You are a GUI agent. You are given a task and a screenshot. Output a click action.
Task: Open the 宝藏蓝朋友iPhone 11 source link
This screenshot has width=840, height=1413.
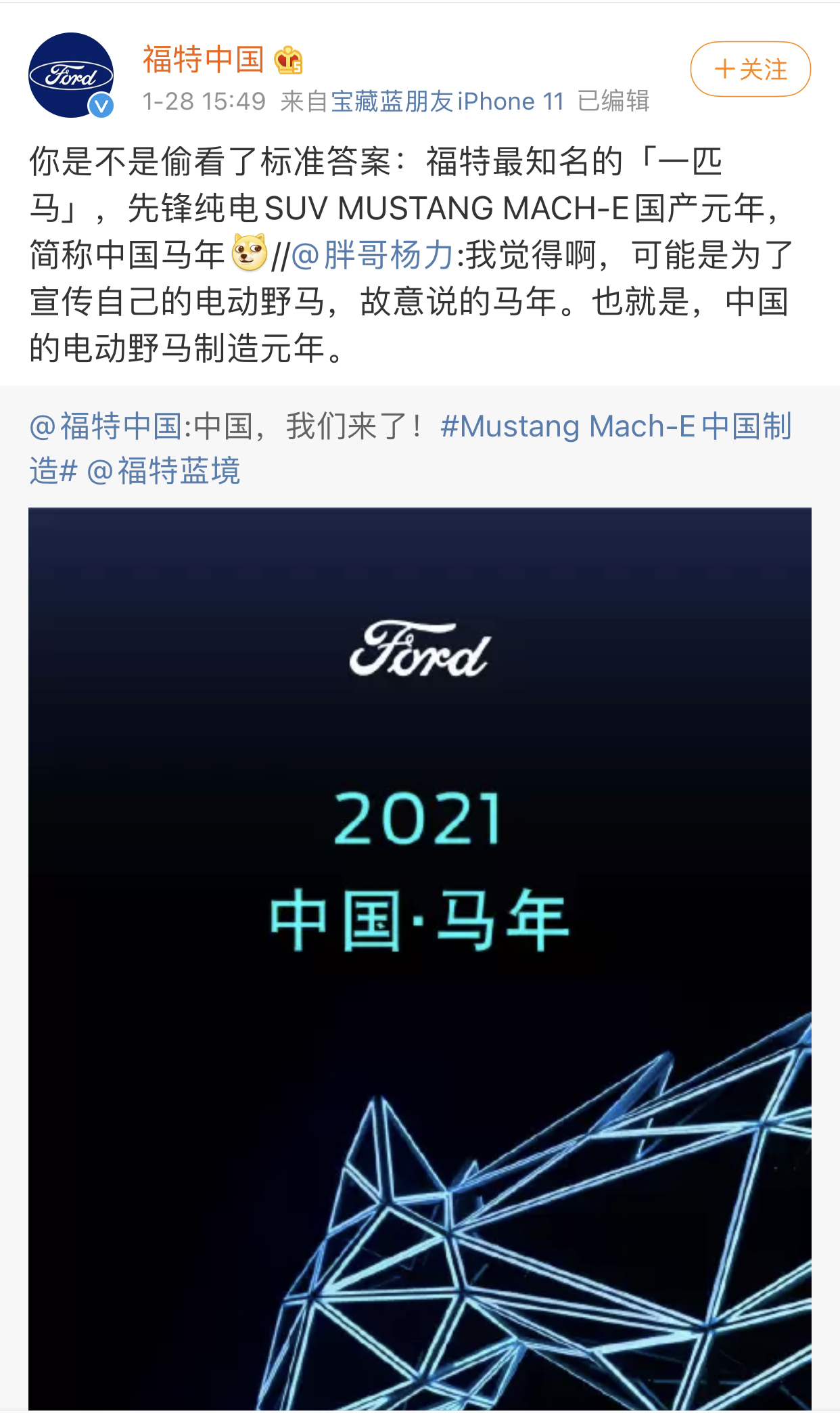pyautogui.click(x=447, y=102)
